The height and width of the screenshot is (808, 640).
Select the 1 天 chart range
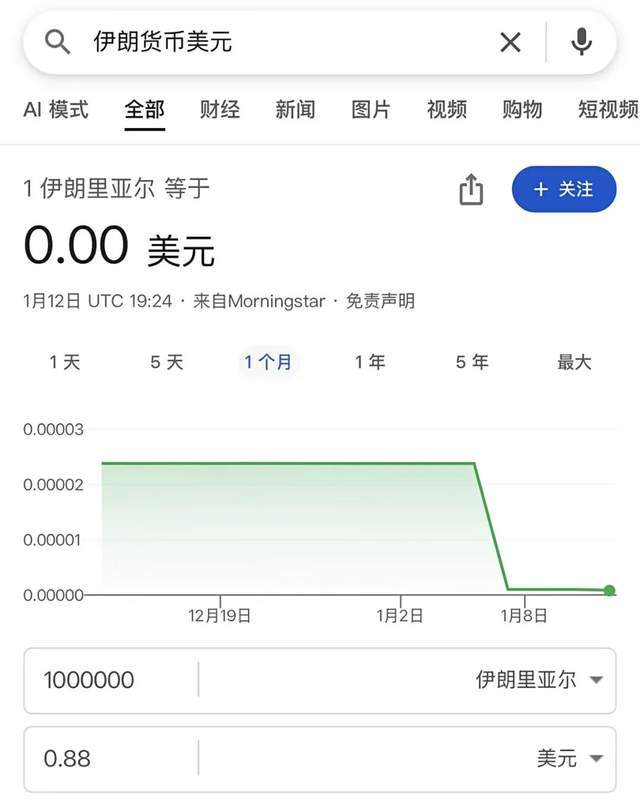[65, 362]
